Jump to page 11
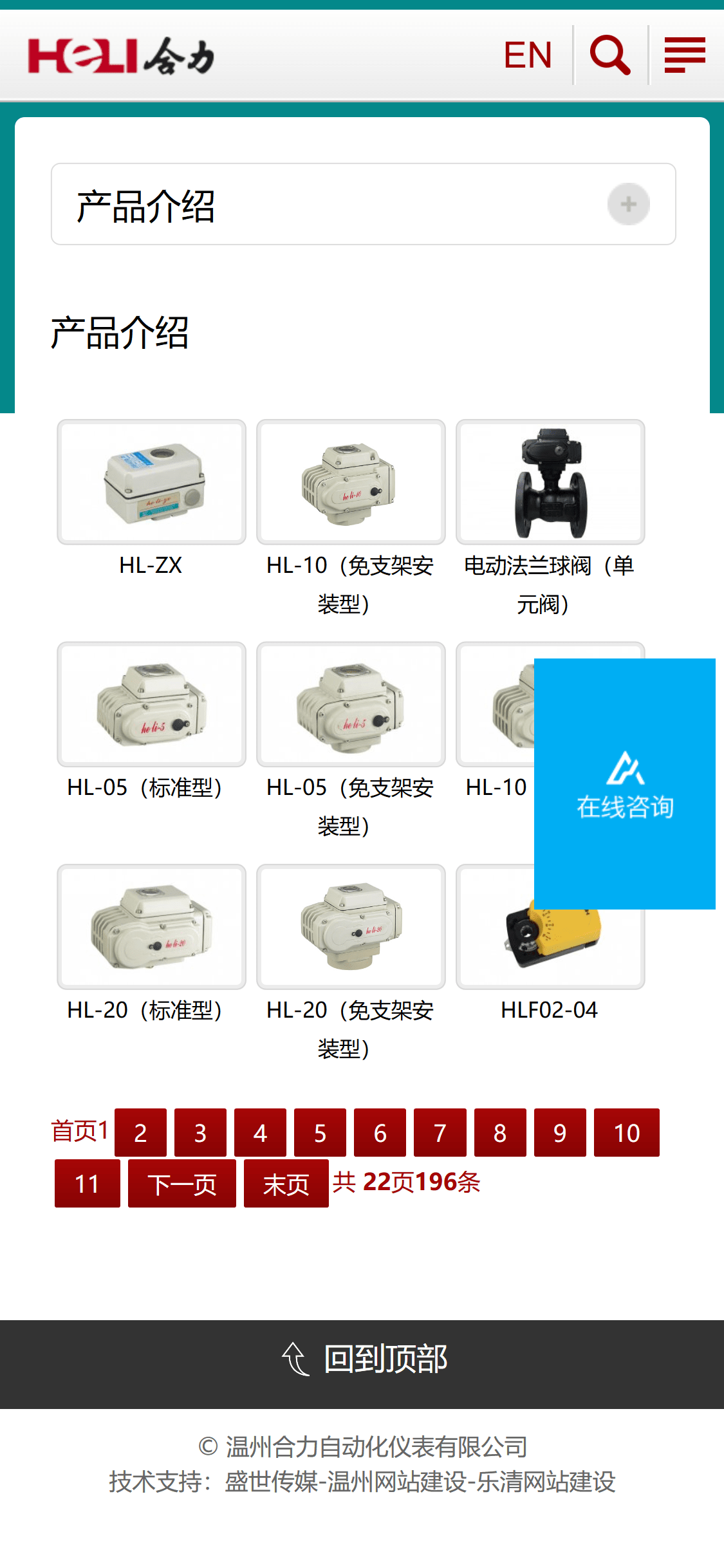Image resolution: width=724 pixels, height=1568 pixels. pos(87,1183)
